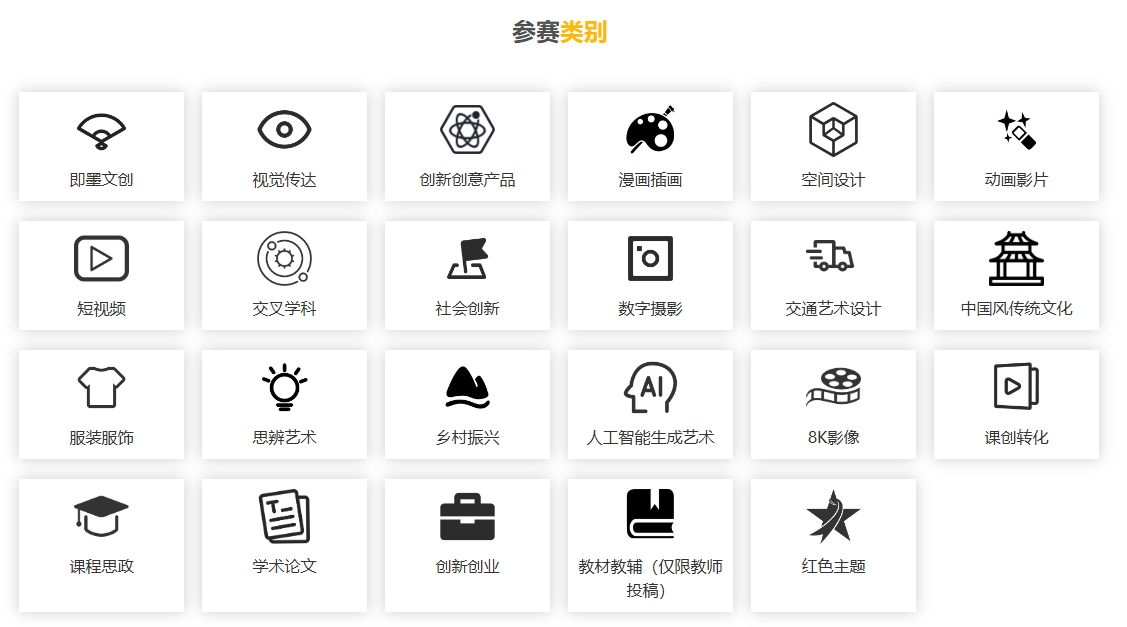Open the 即墨文创 category card

[101, 147]
